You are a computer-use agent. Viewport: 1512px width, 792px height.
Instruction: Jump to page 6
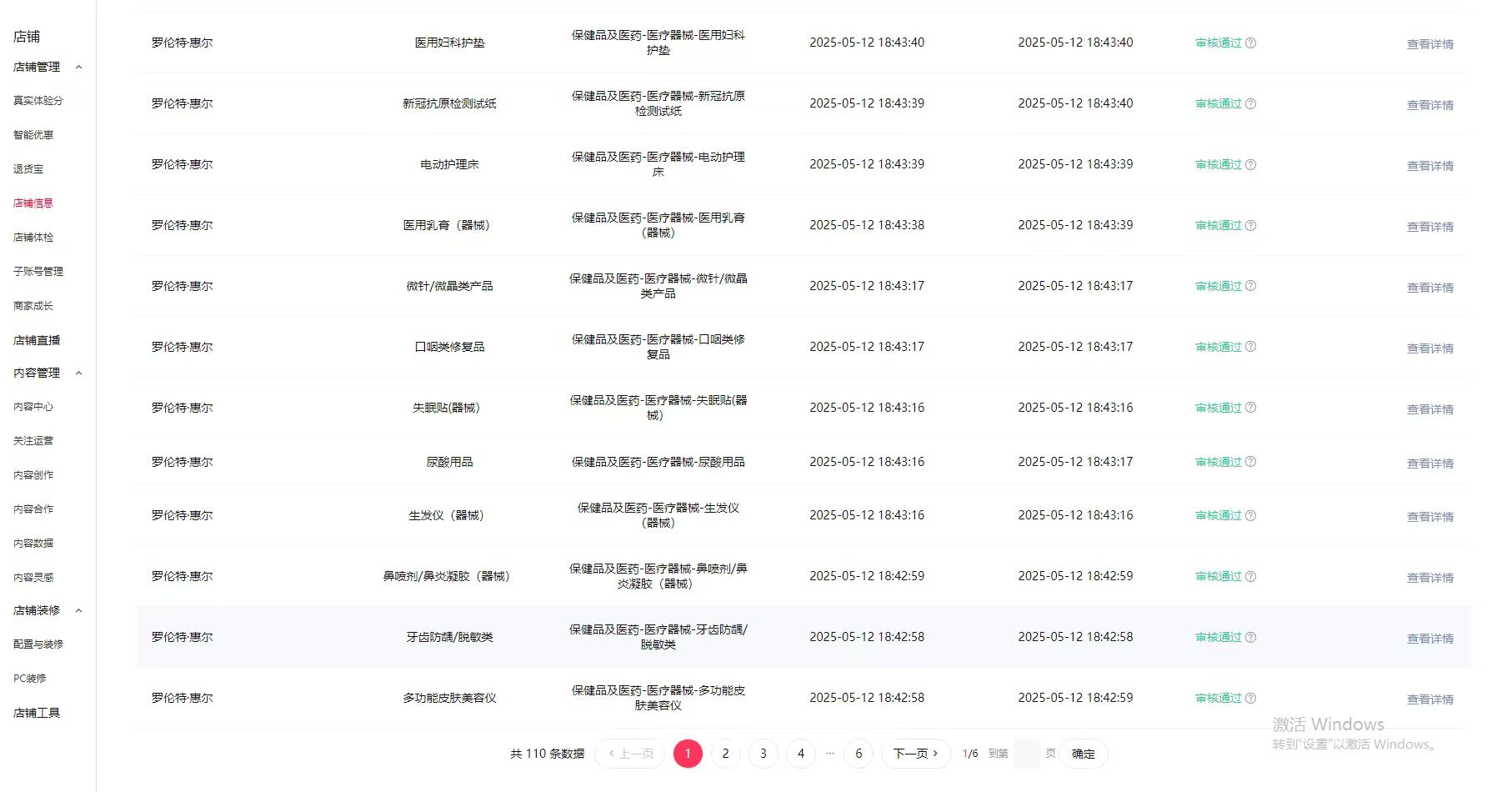click(859, 754)
